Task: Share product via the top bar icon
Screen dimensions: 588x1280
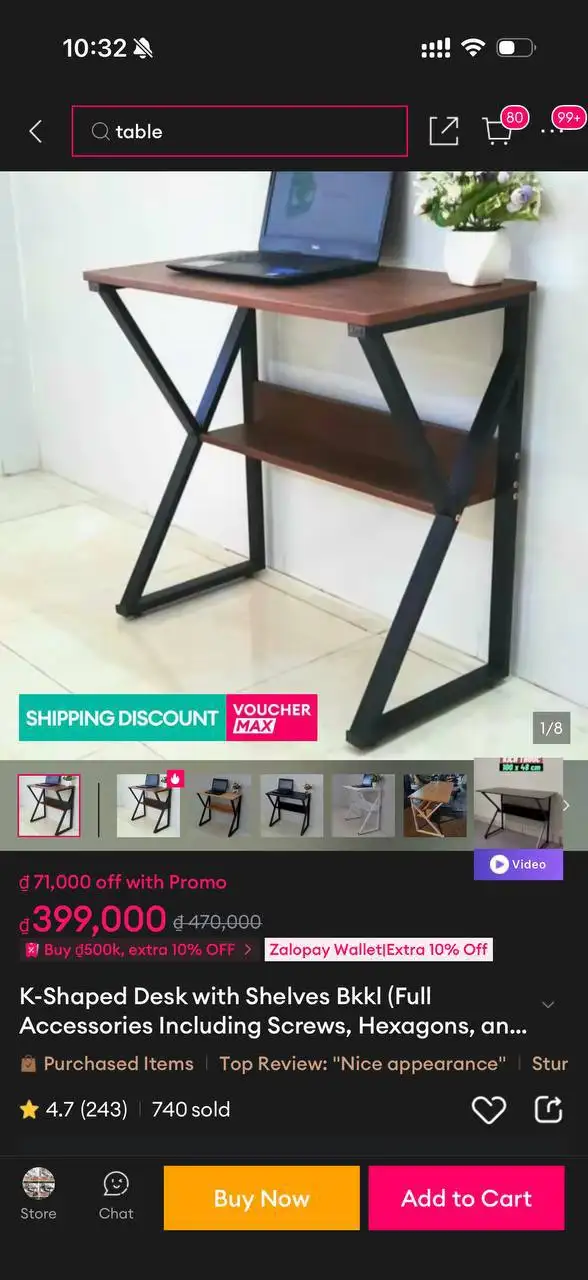Action: 444,131
